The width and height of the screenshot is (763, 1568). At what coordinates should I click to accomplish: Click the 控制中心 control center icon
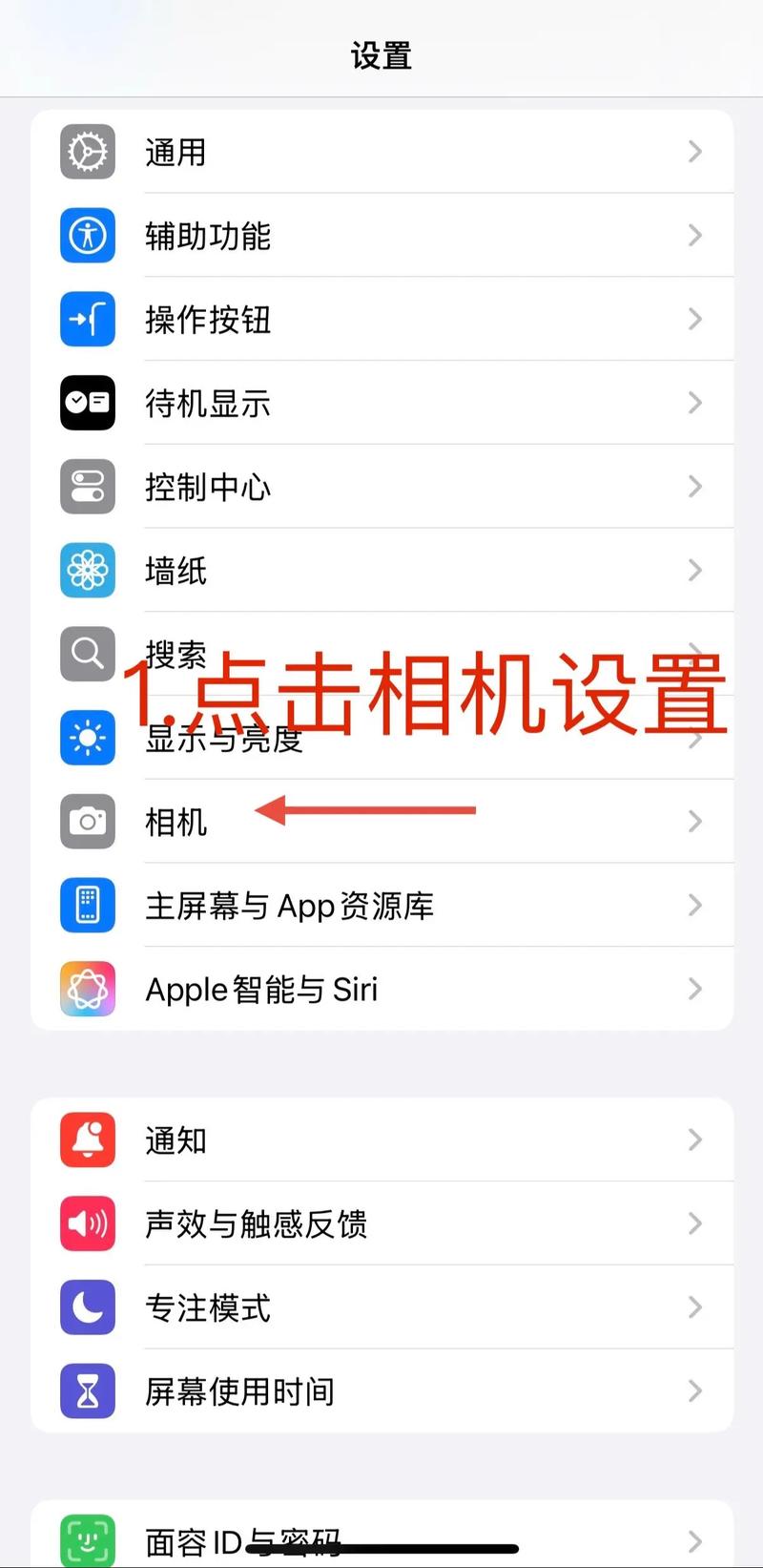(87, 487)
